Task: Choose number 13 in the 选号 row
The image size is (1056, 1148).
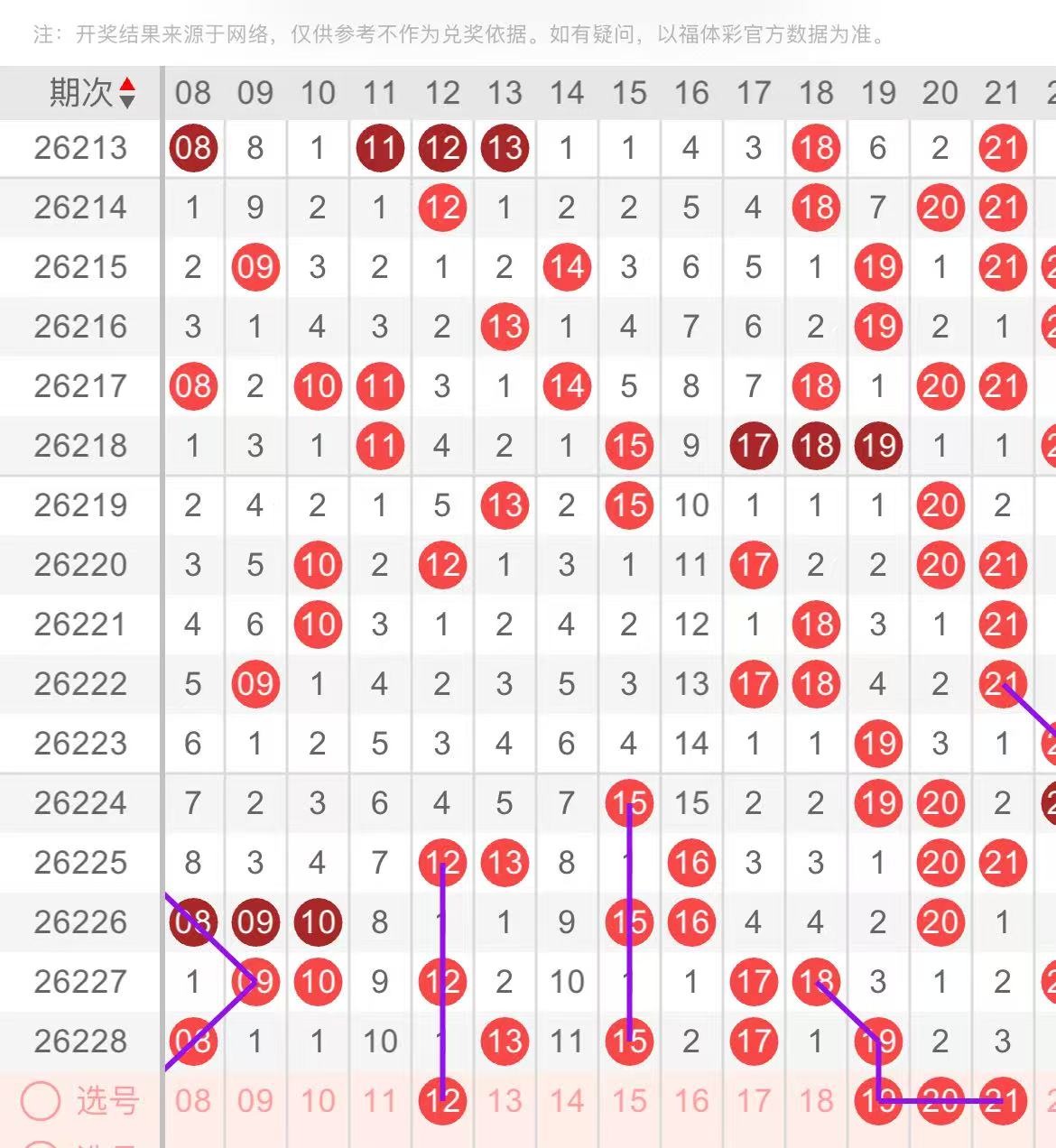Action: pyautogui.click(x=505, y=1101)
